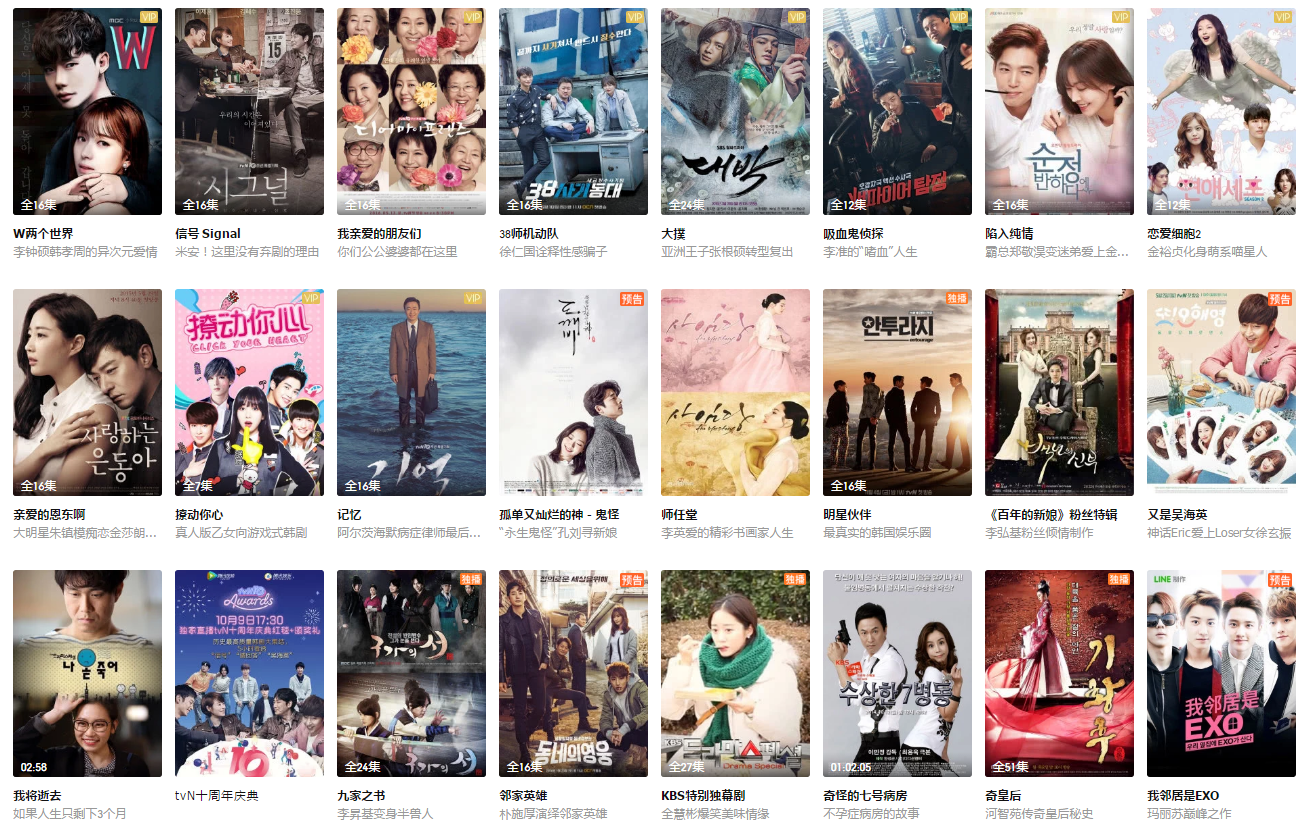Open 孤单又灿烂的神 - 鬼怪 trailer card
Screen dimensions: 1310x831
(x=573, y=392)
